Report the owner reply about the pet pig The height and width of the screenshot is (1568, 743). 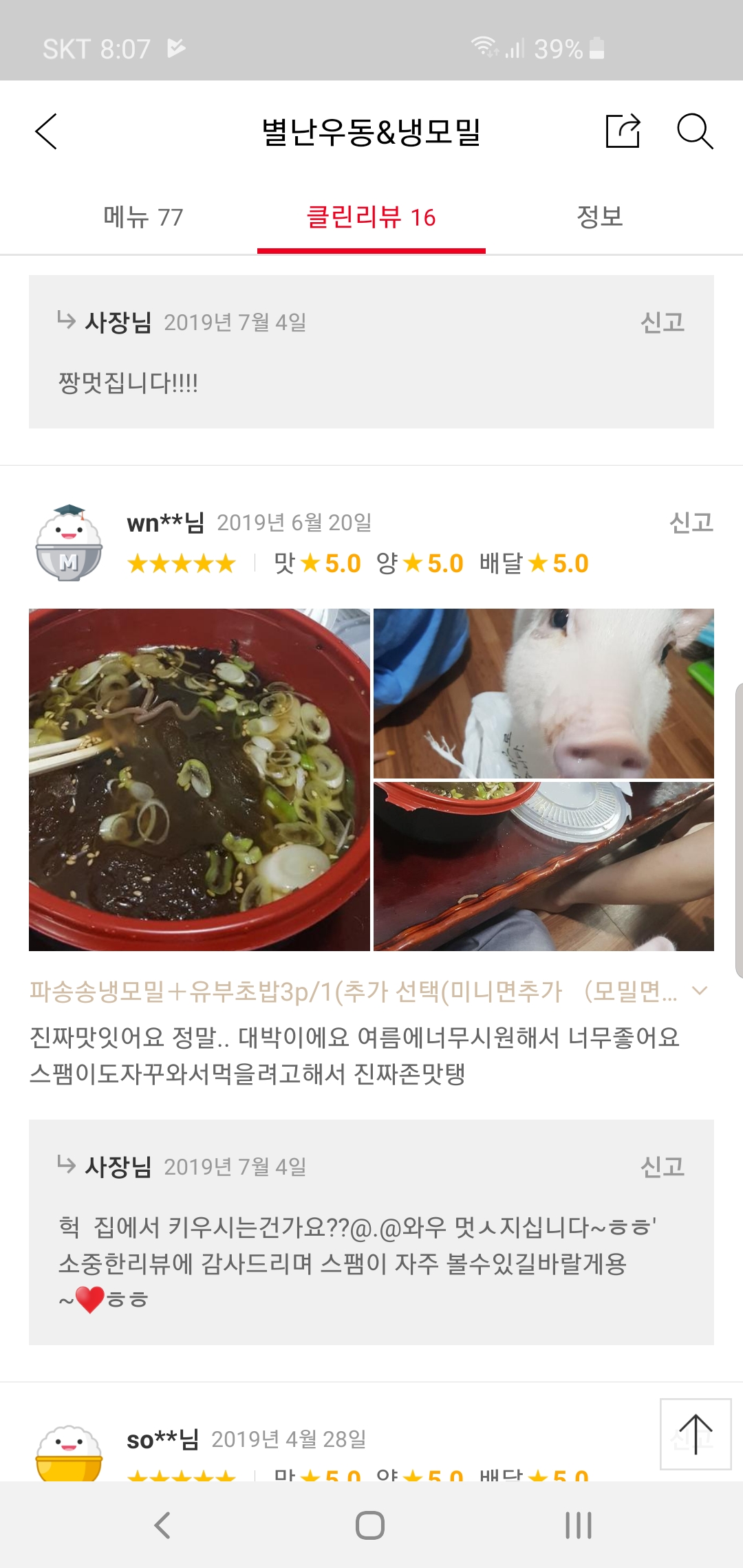coord(662,1166)
